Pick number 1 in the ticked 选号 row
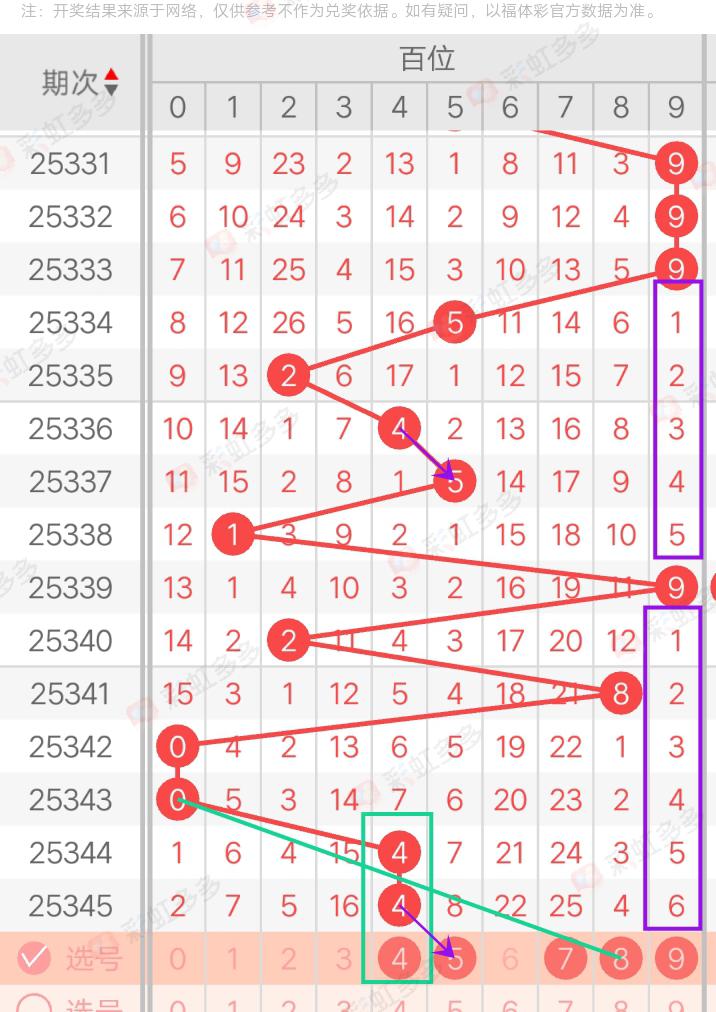Viewport: 716px width, 1012px height. click(x=233, y=959)
